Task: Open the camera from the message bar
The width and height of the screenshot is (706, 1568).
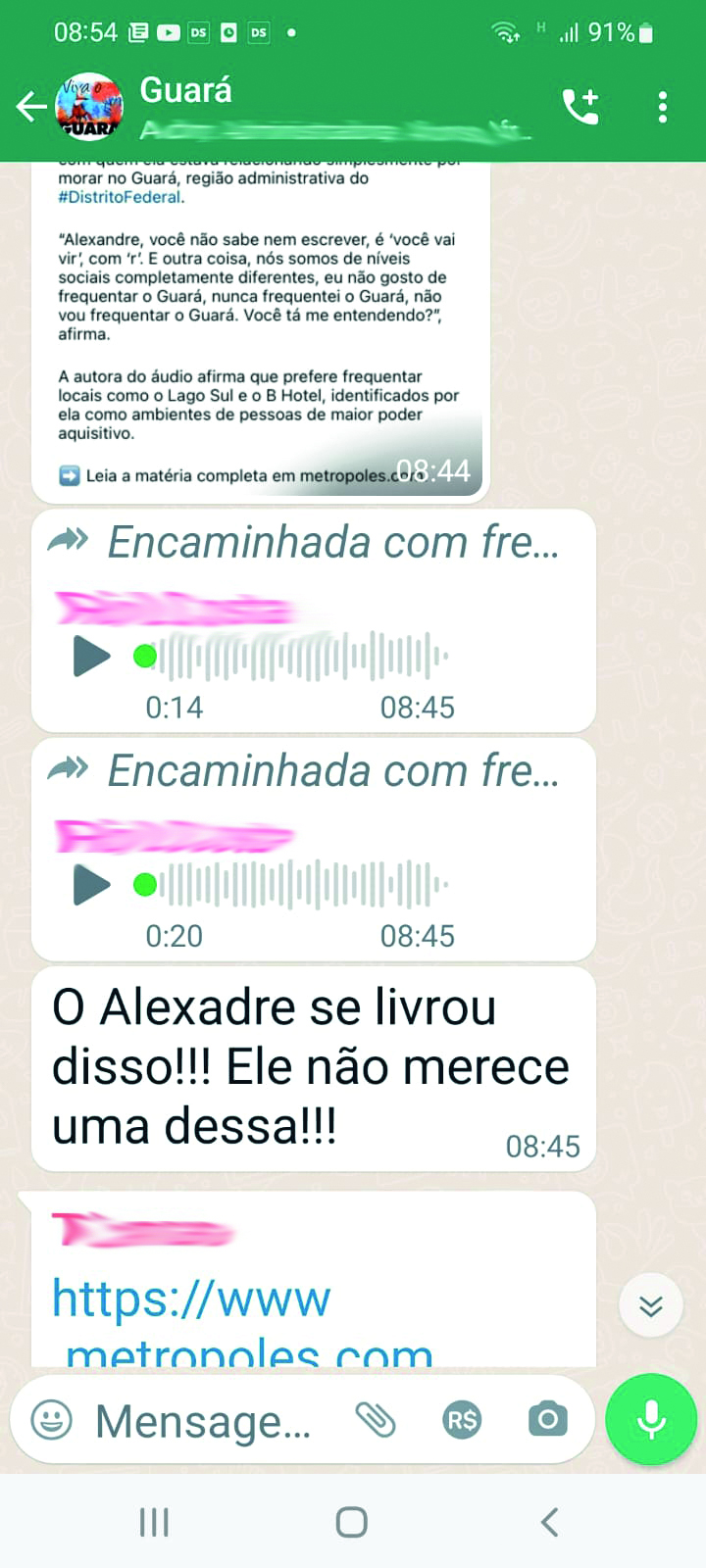Action: (x=547, y=1419)
